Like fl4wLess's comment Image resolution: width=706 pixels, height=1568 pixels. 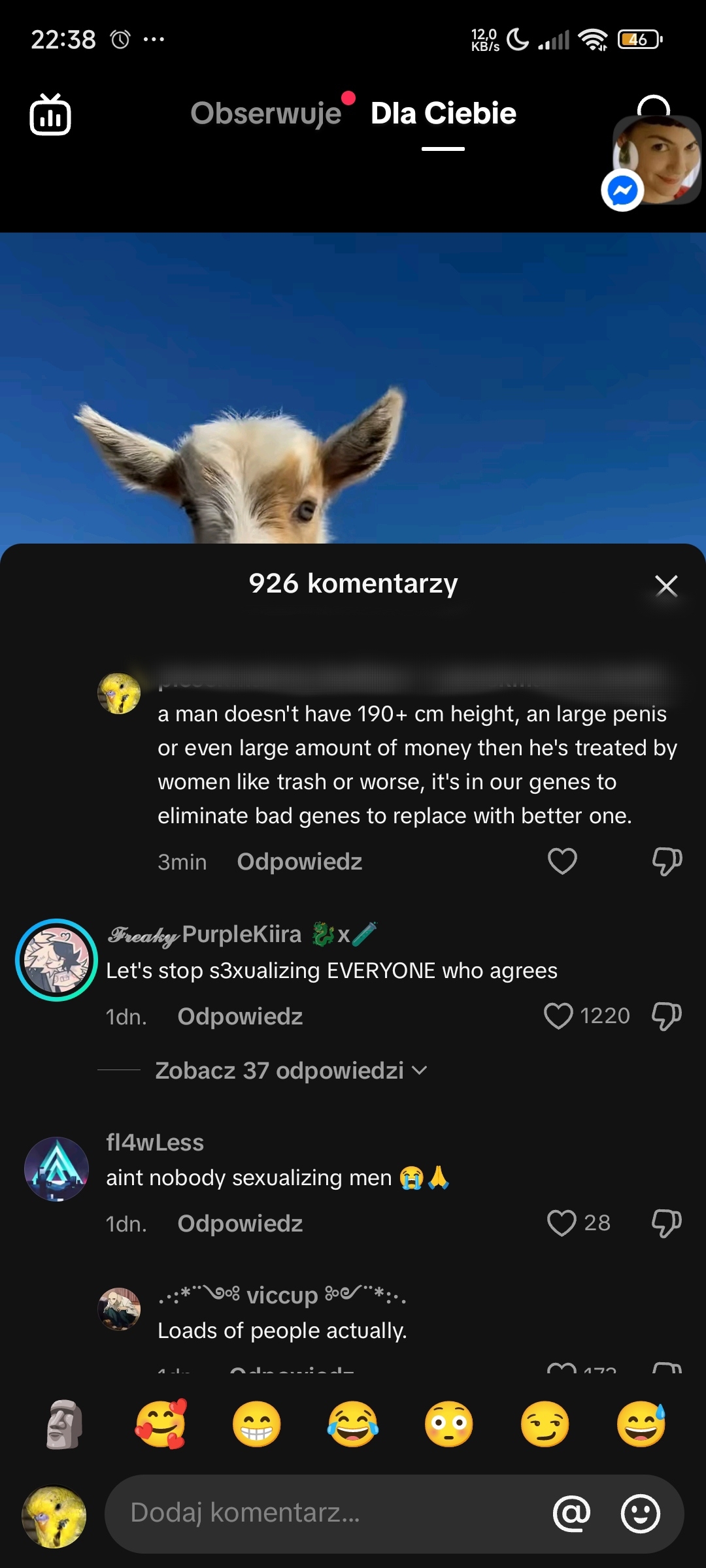[562, 1223]
